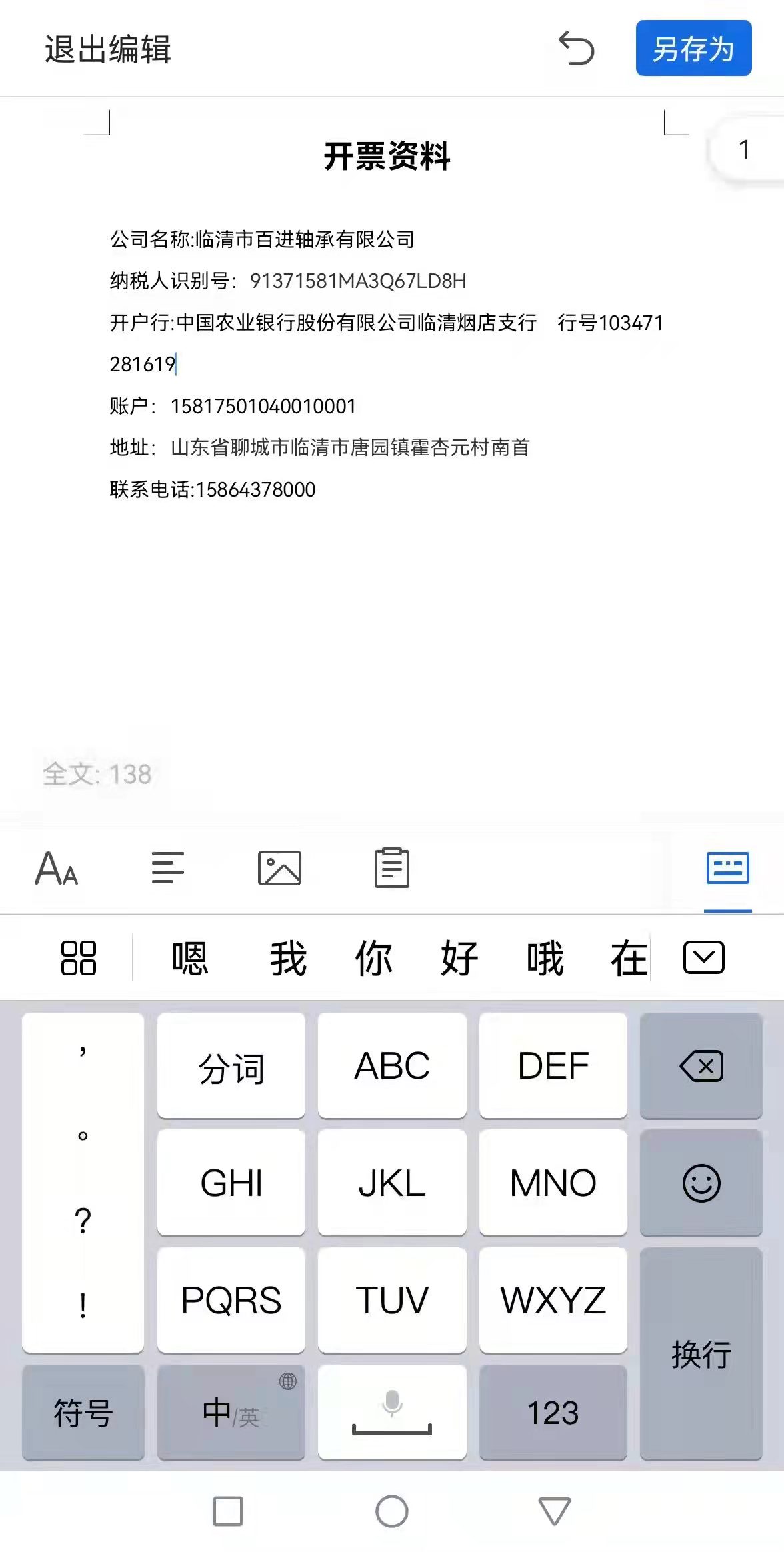784x1552 pixels.
Task: Insert an image into the document
Action: pos(279,868)
